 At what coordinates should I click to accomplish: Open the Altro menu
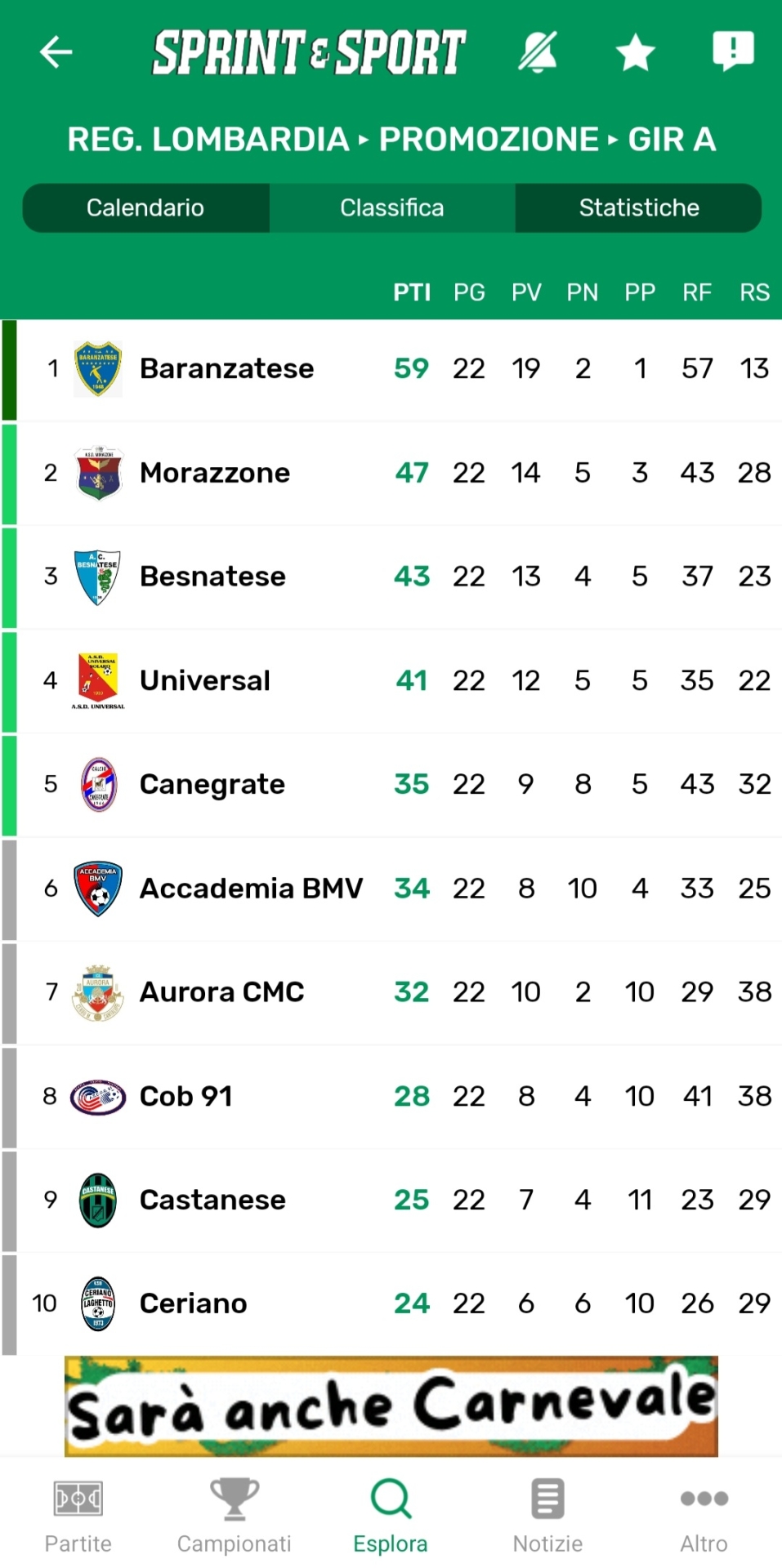(704, 1517)
